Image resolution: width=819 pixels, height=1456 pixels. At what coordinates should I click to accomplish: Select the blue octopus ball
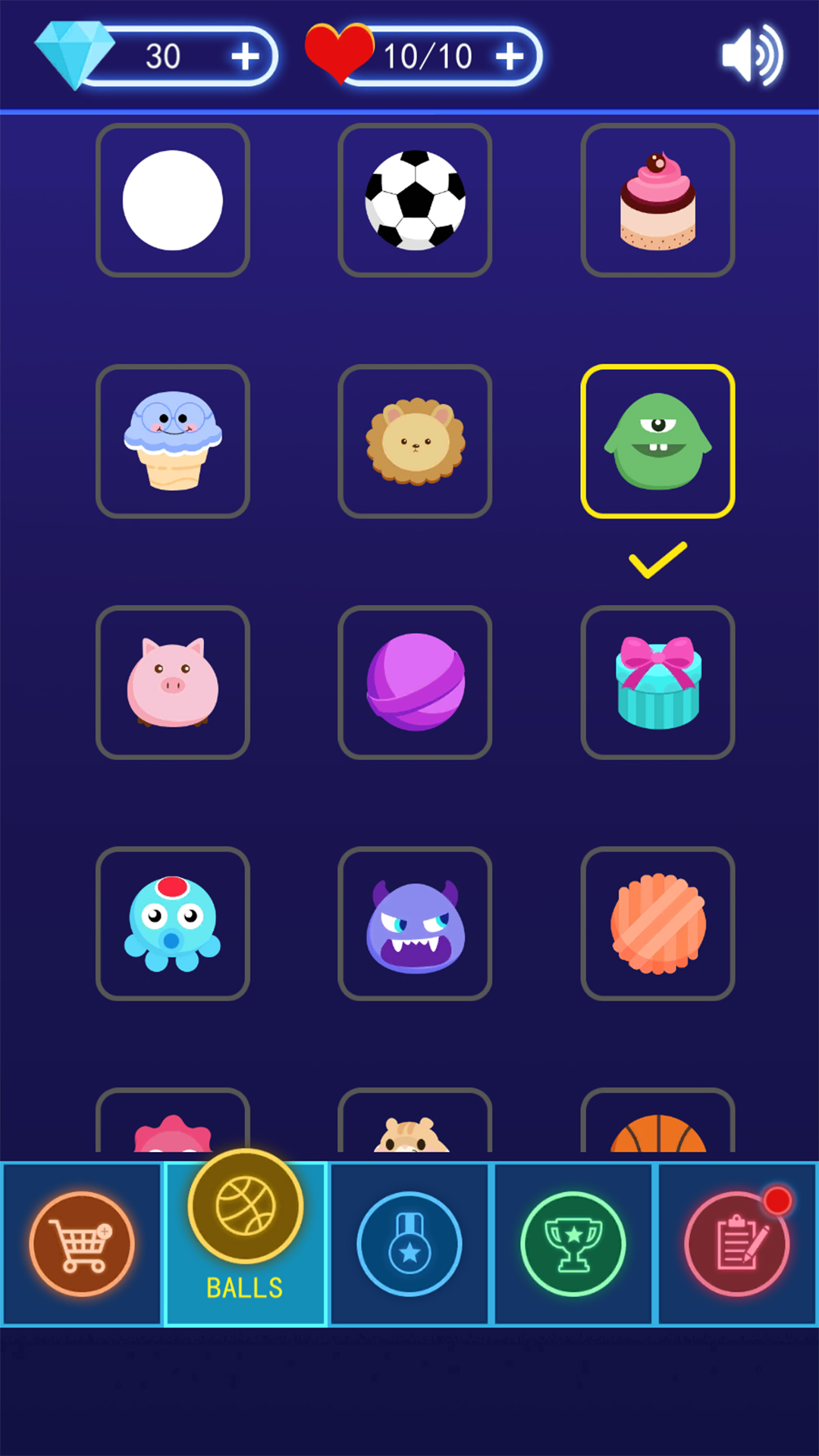[x=173, y=924]
